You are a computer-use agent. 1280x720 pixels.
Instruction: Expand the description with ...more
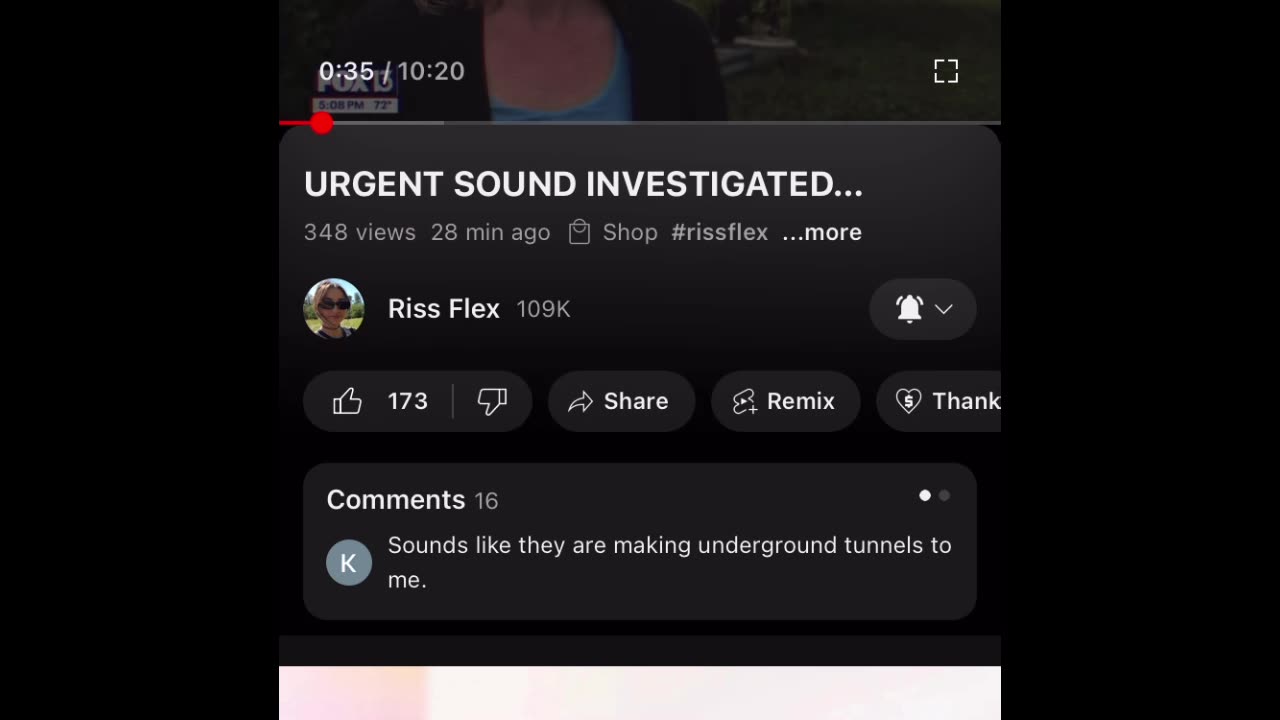point(822,232)
